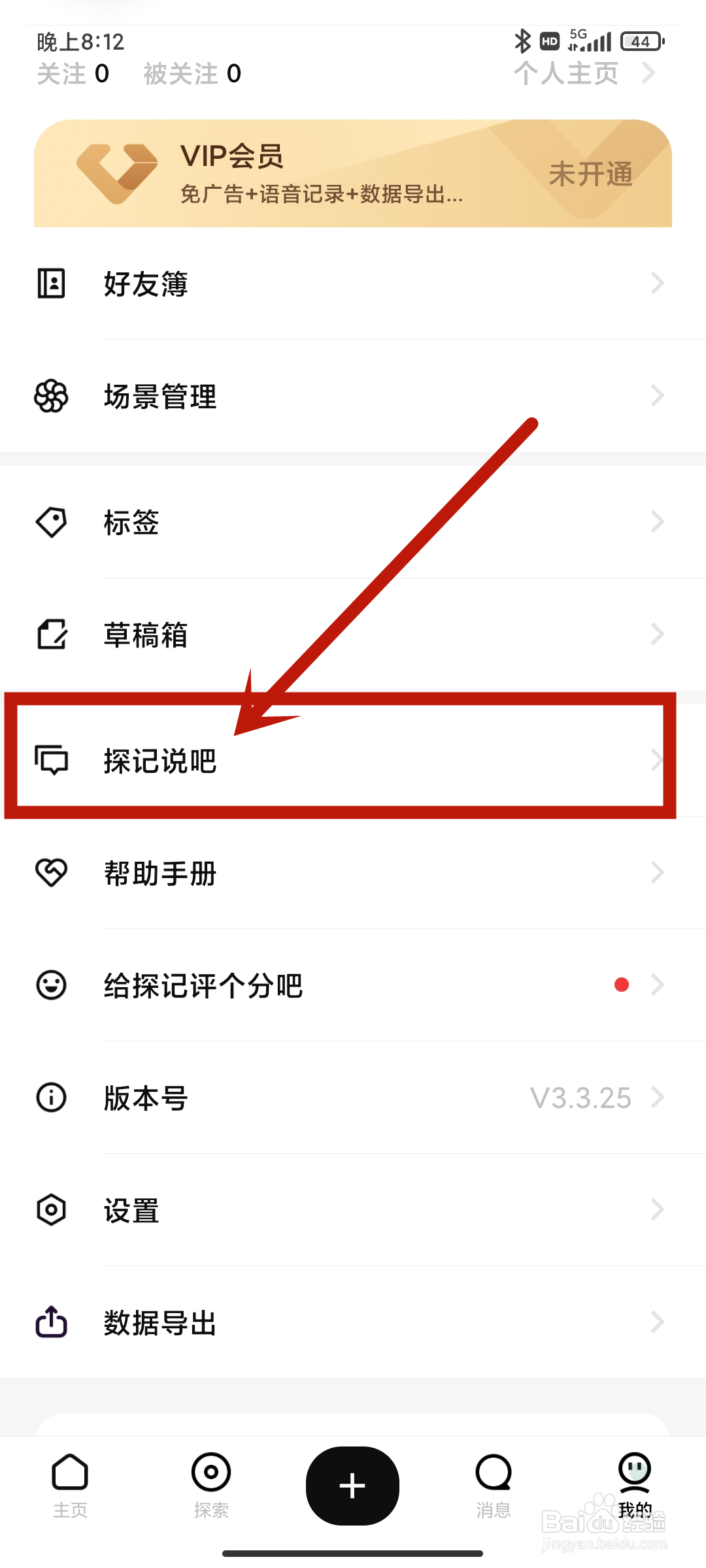Tap the 帮助手册 help manual heart icon

[51, 872]
